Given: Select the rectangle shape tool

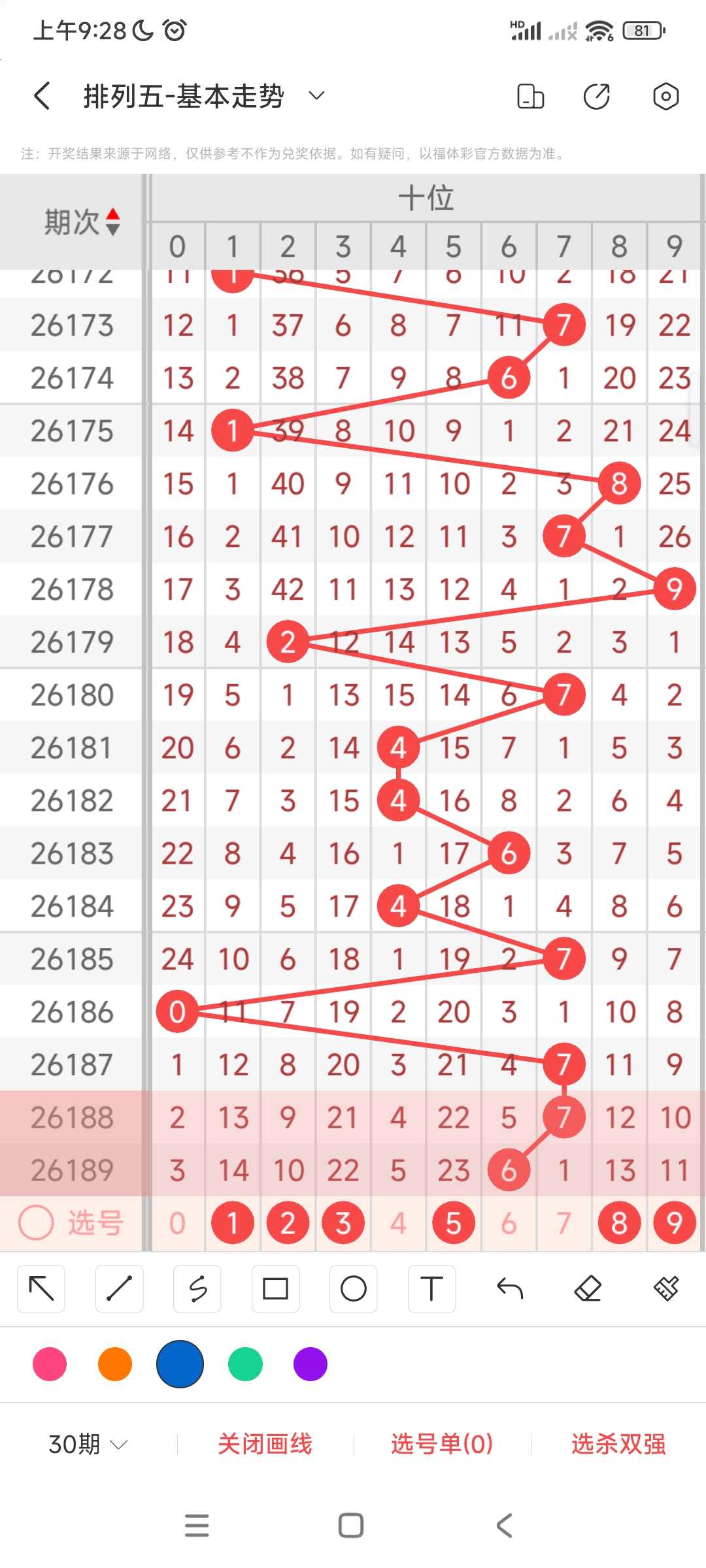Looking at the screenshot, I should pyautogui.click(x=275, y=1289).
